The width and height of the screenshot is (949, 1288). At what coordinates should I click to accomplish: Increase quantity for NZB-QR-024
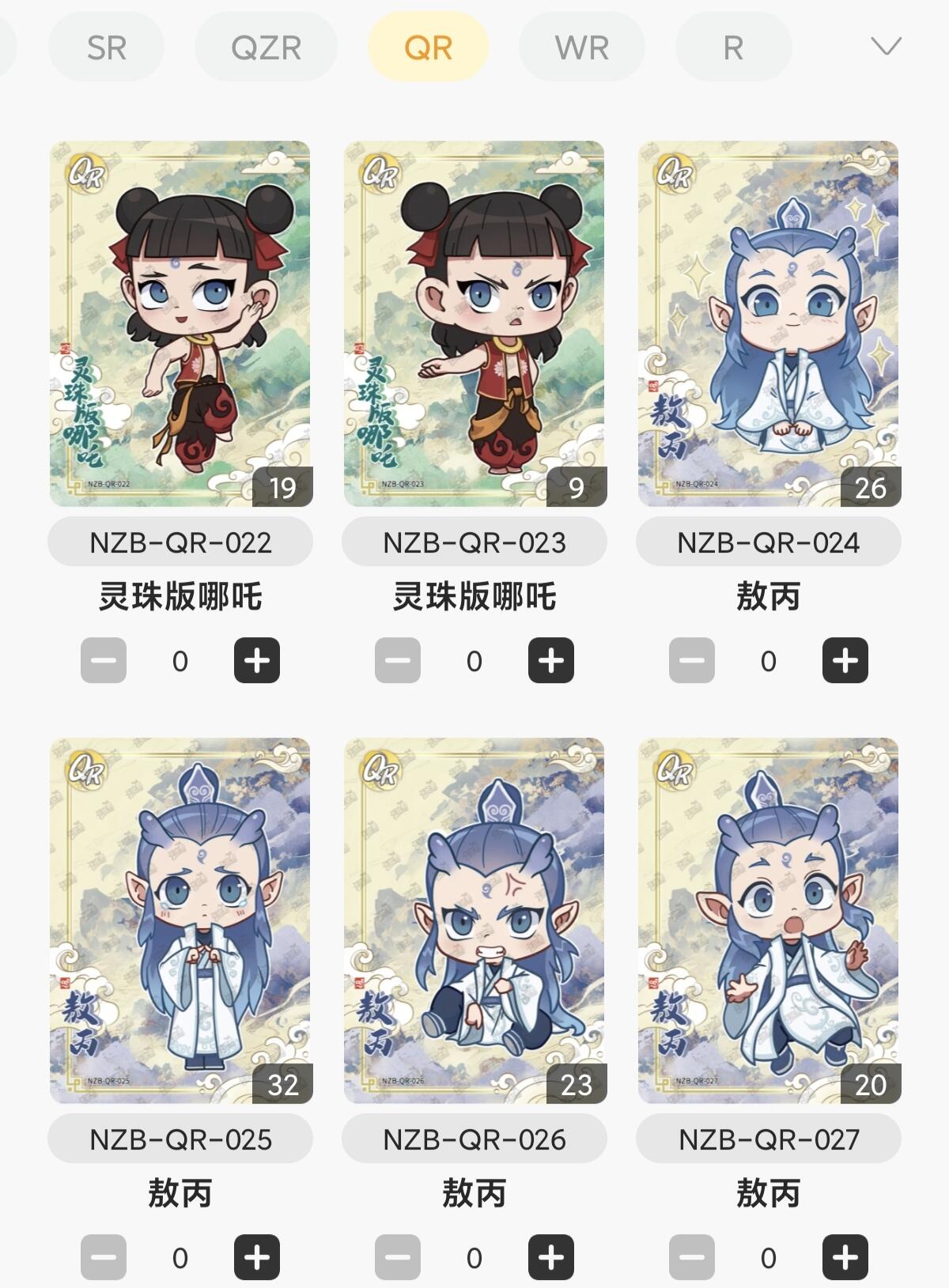(845, 660)
